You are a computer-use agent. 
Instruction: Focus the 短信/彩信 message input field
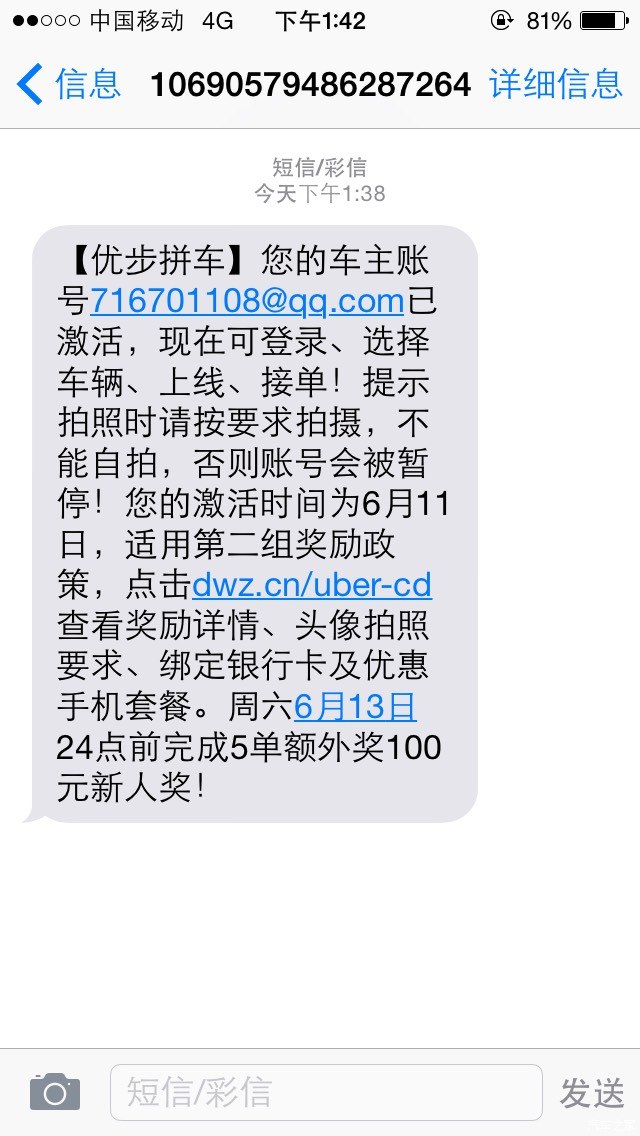point(326,1092)
